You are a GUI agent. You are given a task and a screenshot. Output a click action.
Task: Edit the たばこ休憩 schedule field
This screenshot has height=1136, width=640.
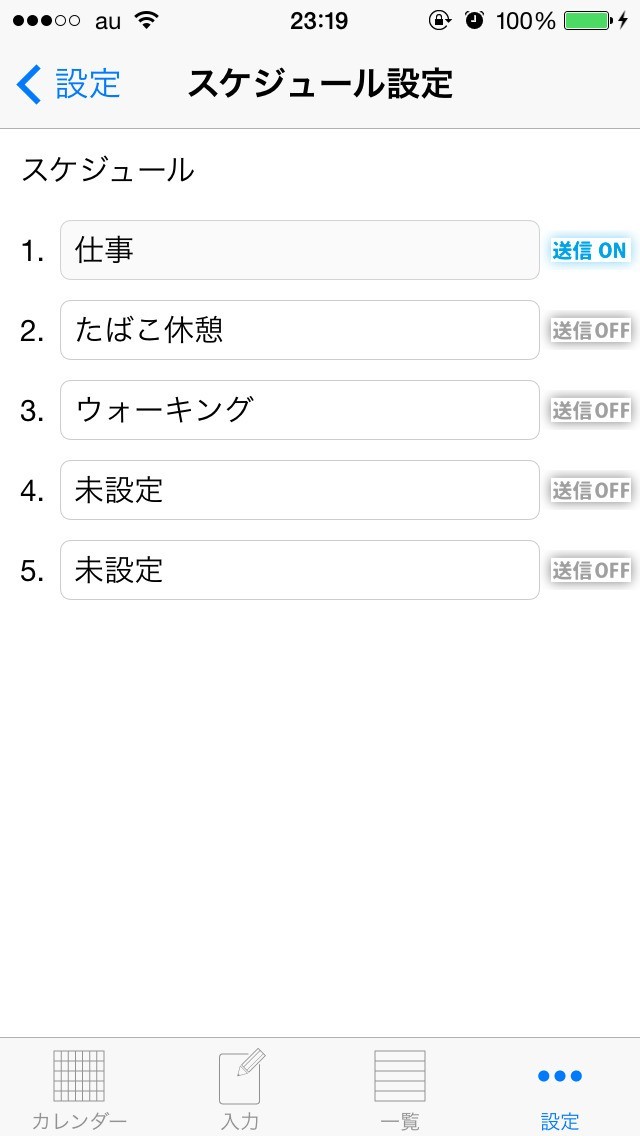click(x=299, y=330)
